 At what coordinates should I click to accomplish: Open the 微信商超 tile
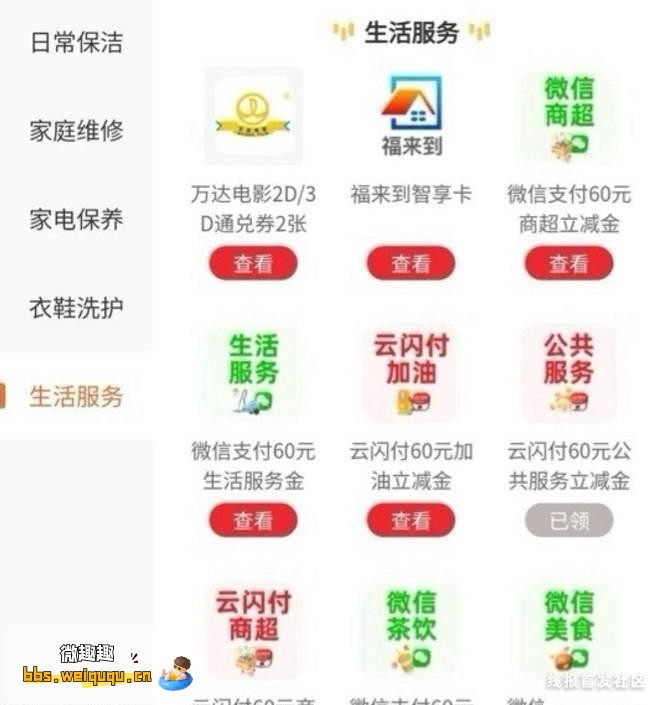coord(568,115)
